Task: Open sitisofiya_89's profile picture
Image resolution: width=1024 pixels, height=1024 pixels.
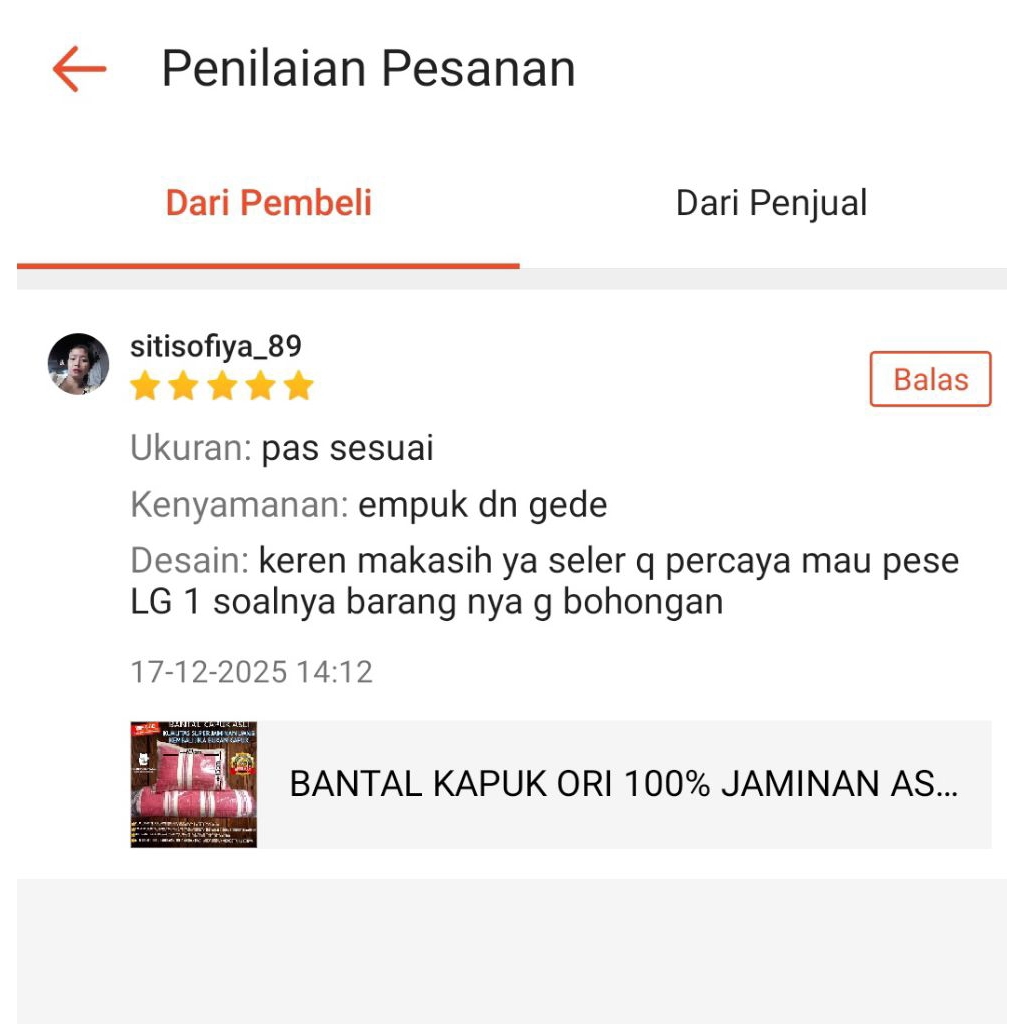Action: (x=78, y=364)
